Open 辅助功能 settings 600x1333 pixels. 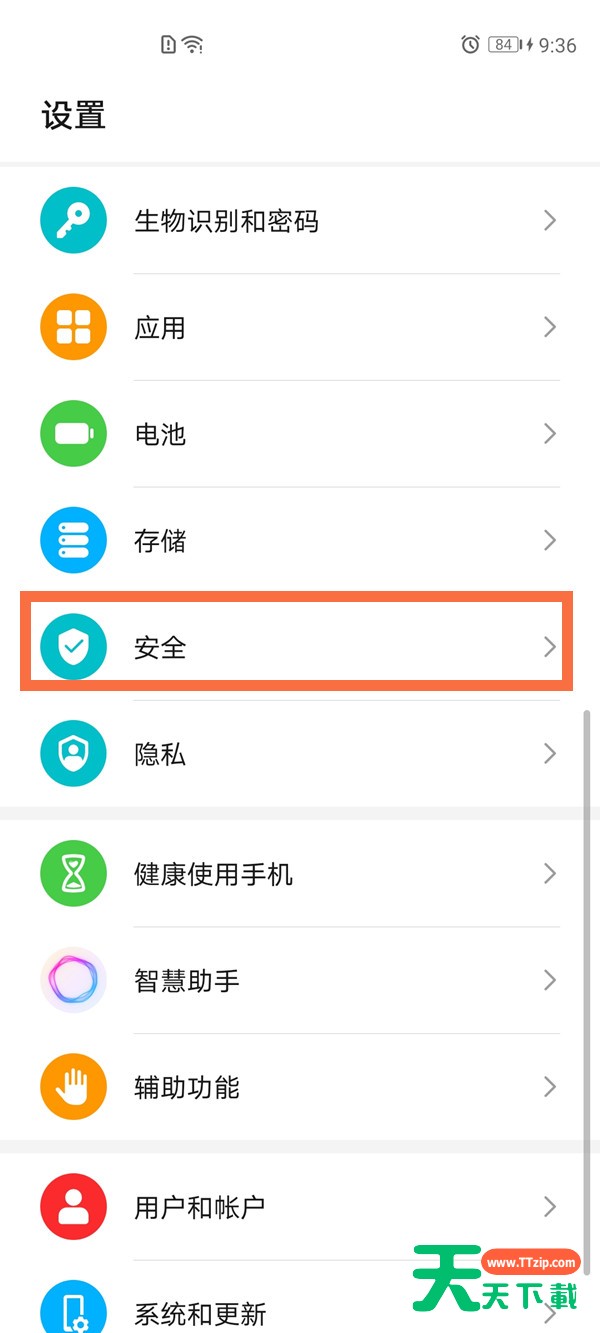pos(300,1087)
